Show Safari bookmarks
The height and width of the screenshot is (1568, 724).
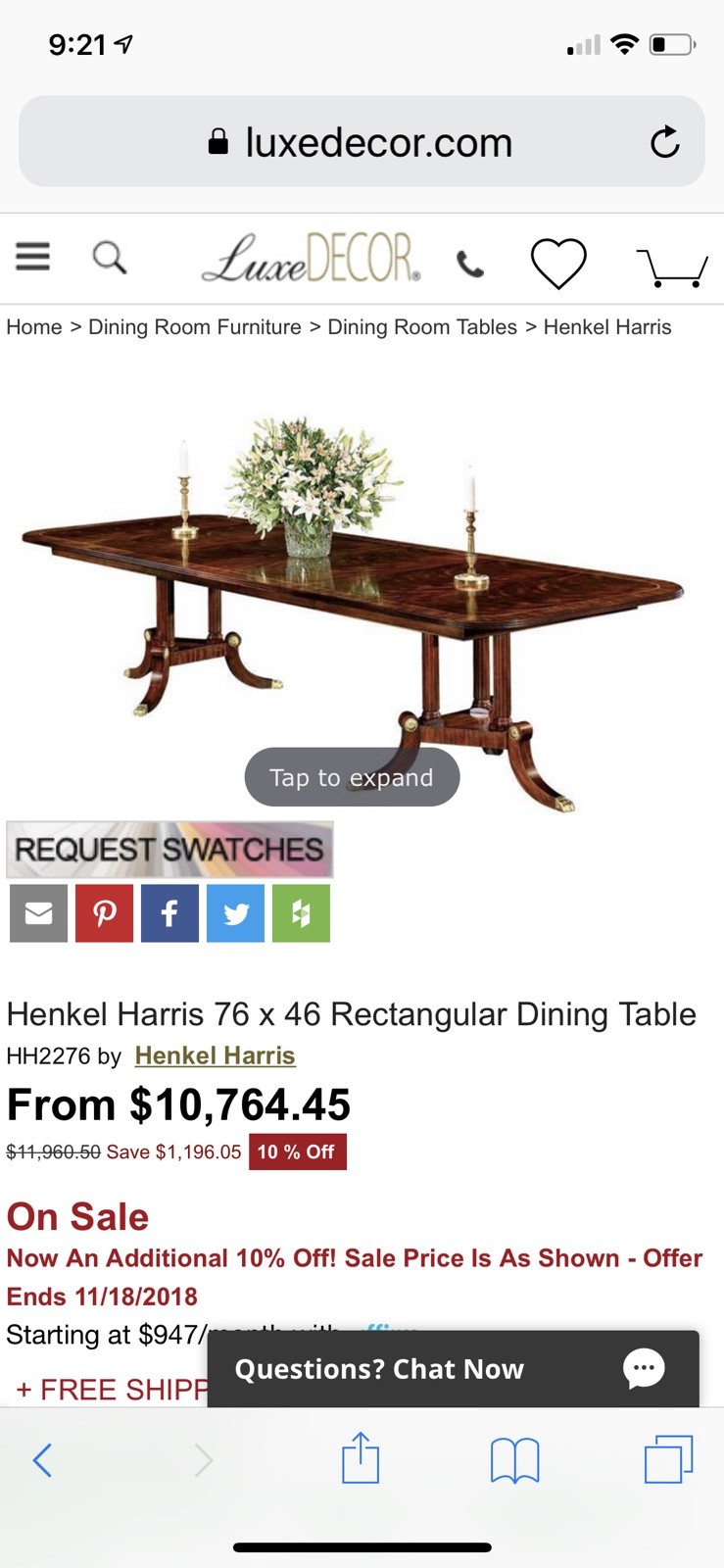pyautogui.click(x=515, y=1459)
